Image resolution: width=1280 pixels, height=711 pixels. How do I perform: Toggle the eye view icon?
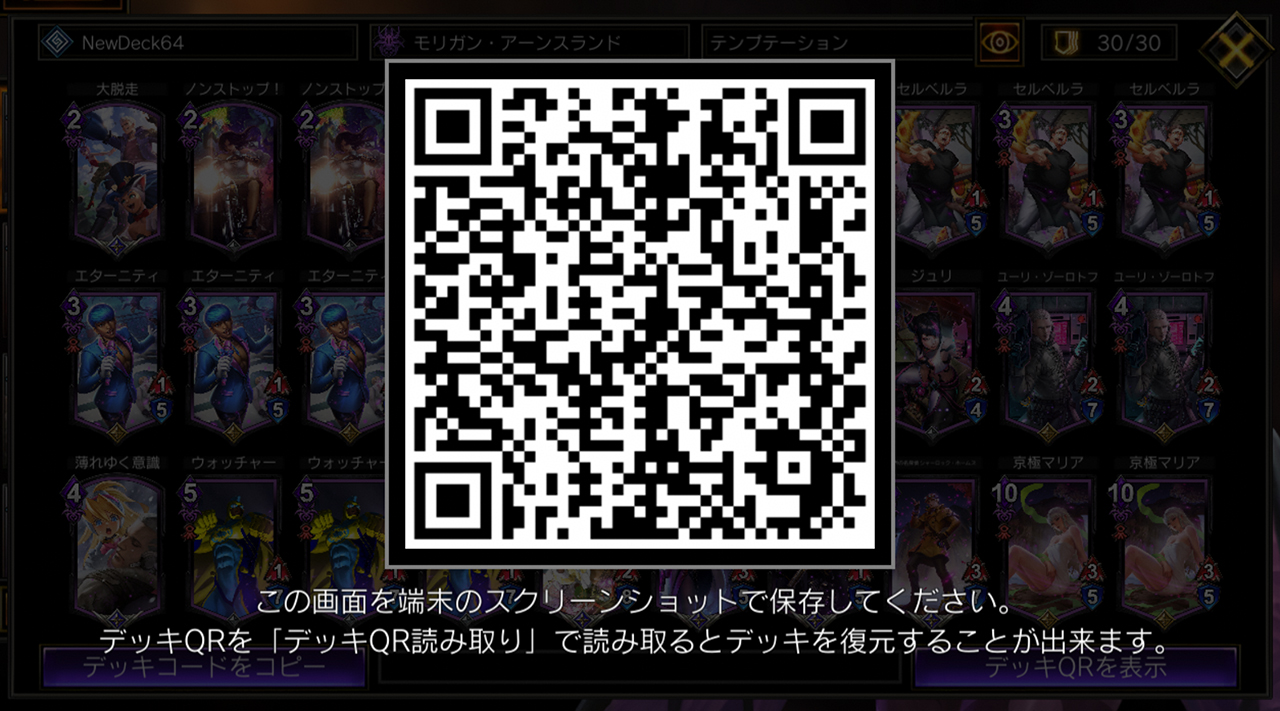click(999, 43)
